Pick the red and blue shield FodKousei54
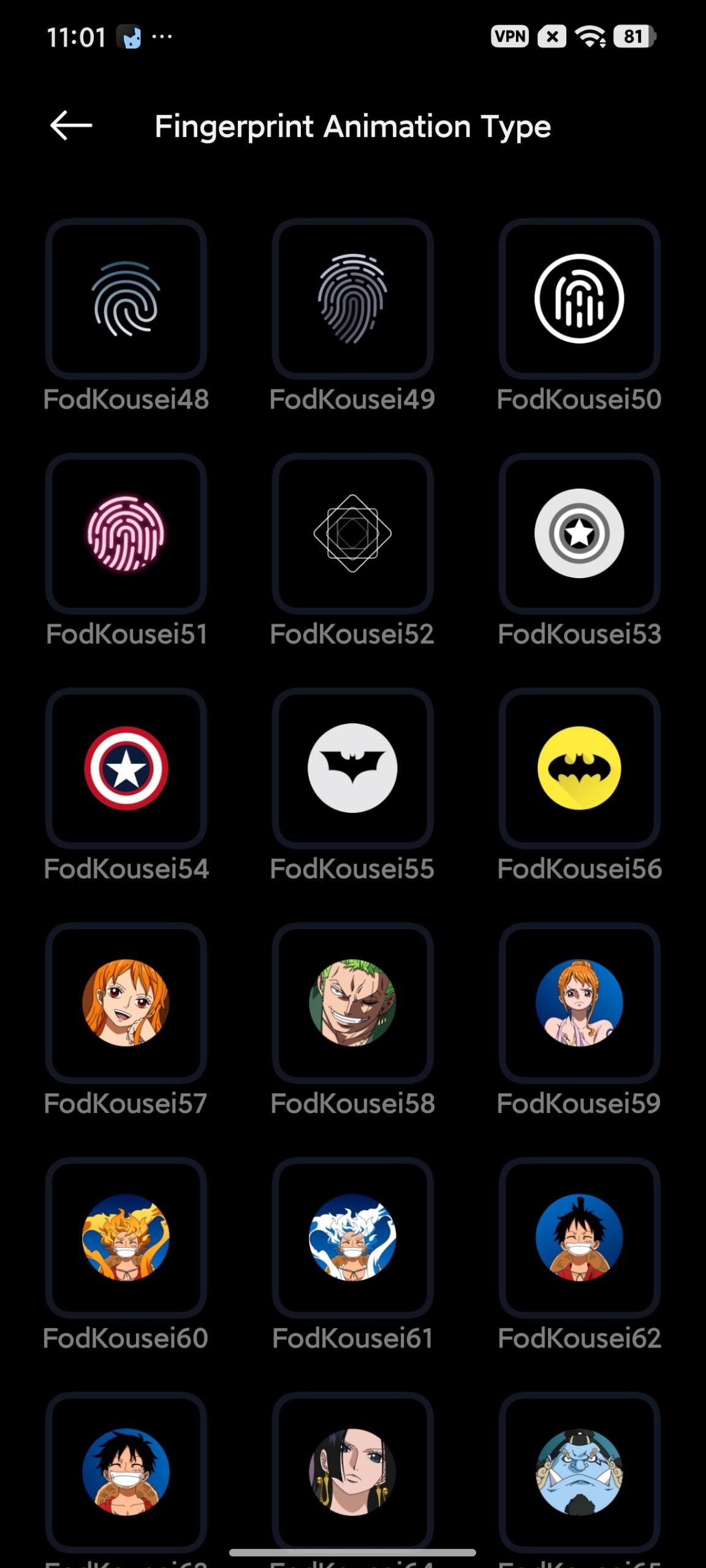 click(x=126, y=768)
